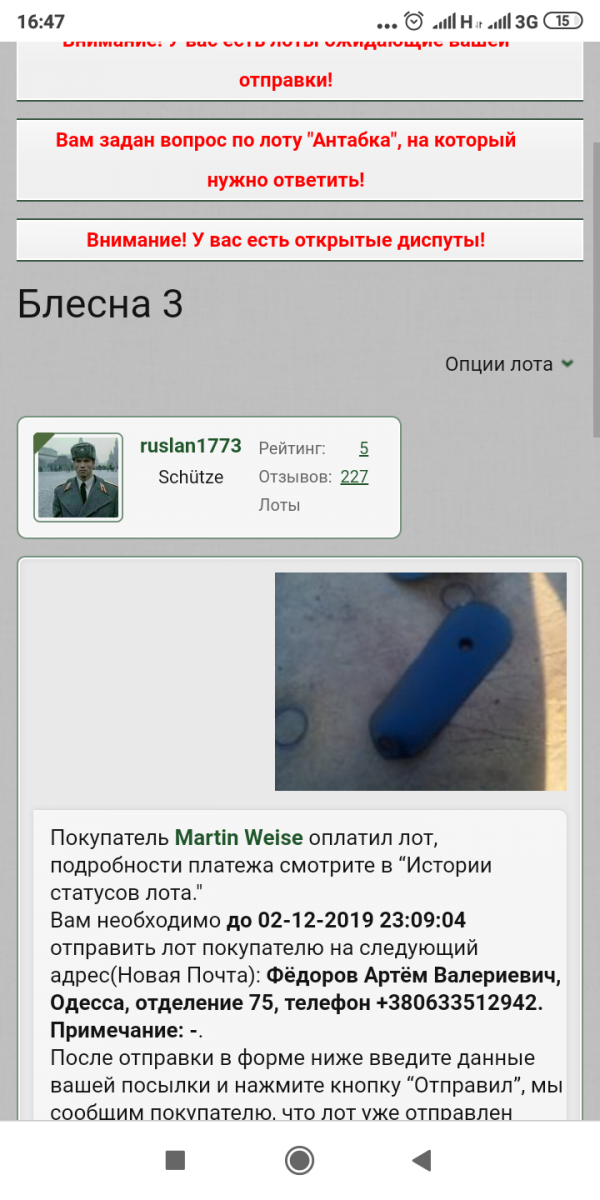Tap ruslan1773's avatar picture
The width and height of the screenshot is (600, 1200).
[79, 477]
